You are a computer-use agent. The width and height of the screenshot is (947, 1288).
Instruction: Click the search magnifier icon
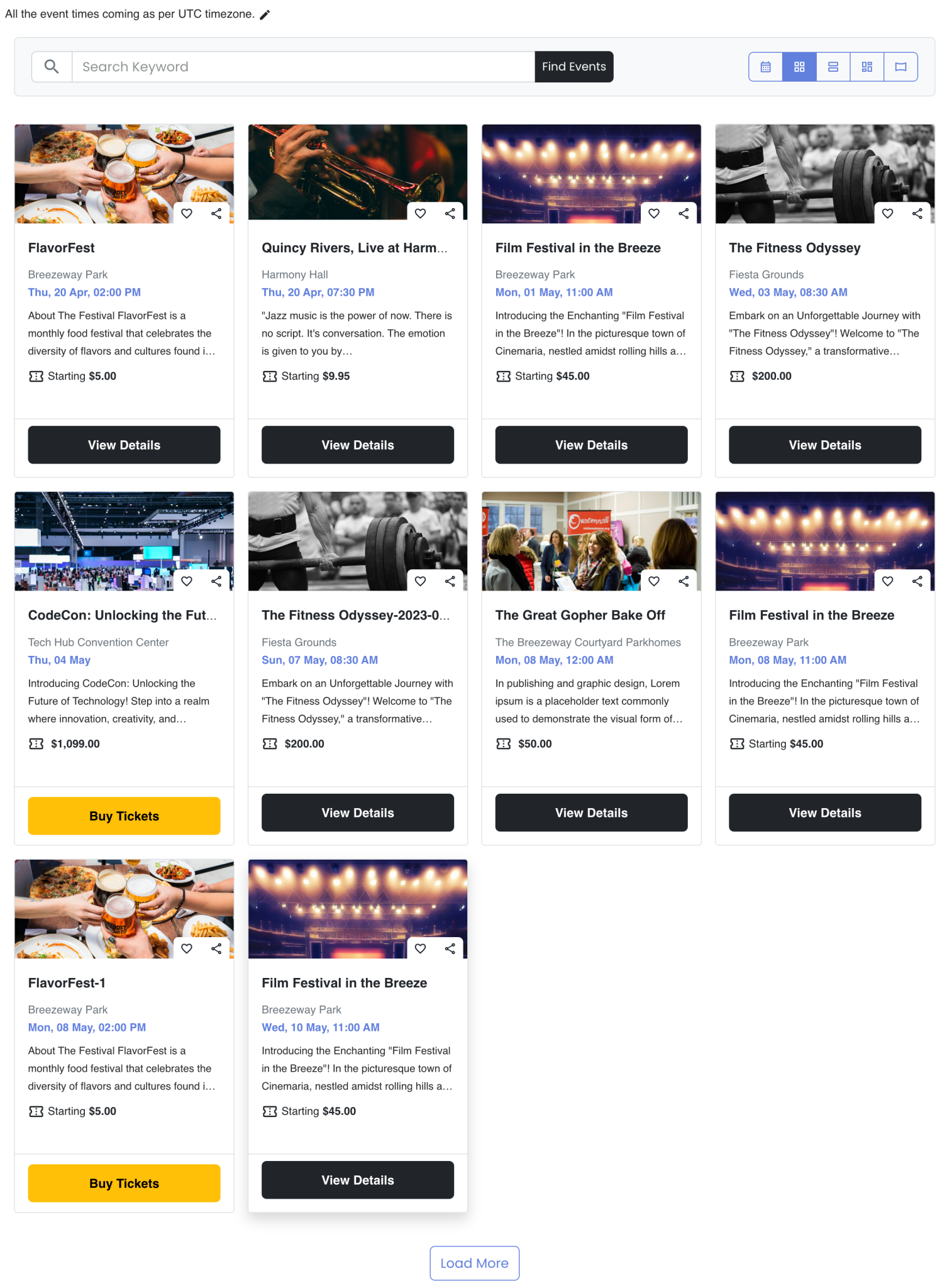tap(52, 66)
